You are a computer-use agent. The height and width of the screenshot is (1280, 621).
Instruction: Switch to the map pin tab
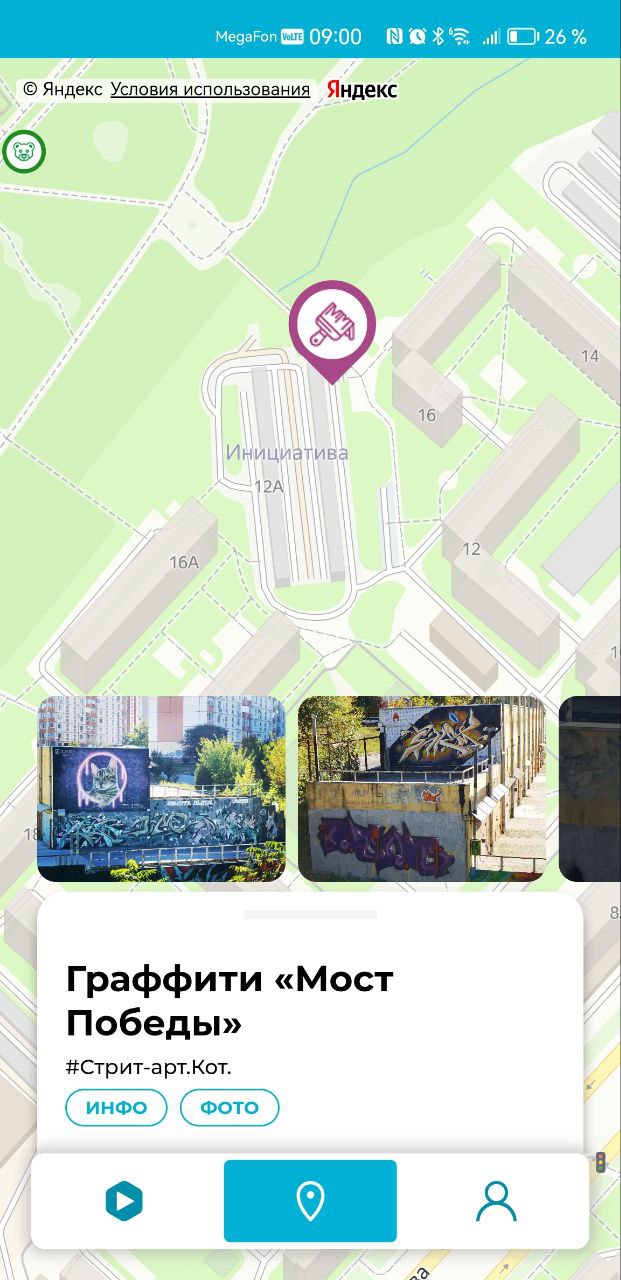310,1200
